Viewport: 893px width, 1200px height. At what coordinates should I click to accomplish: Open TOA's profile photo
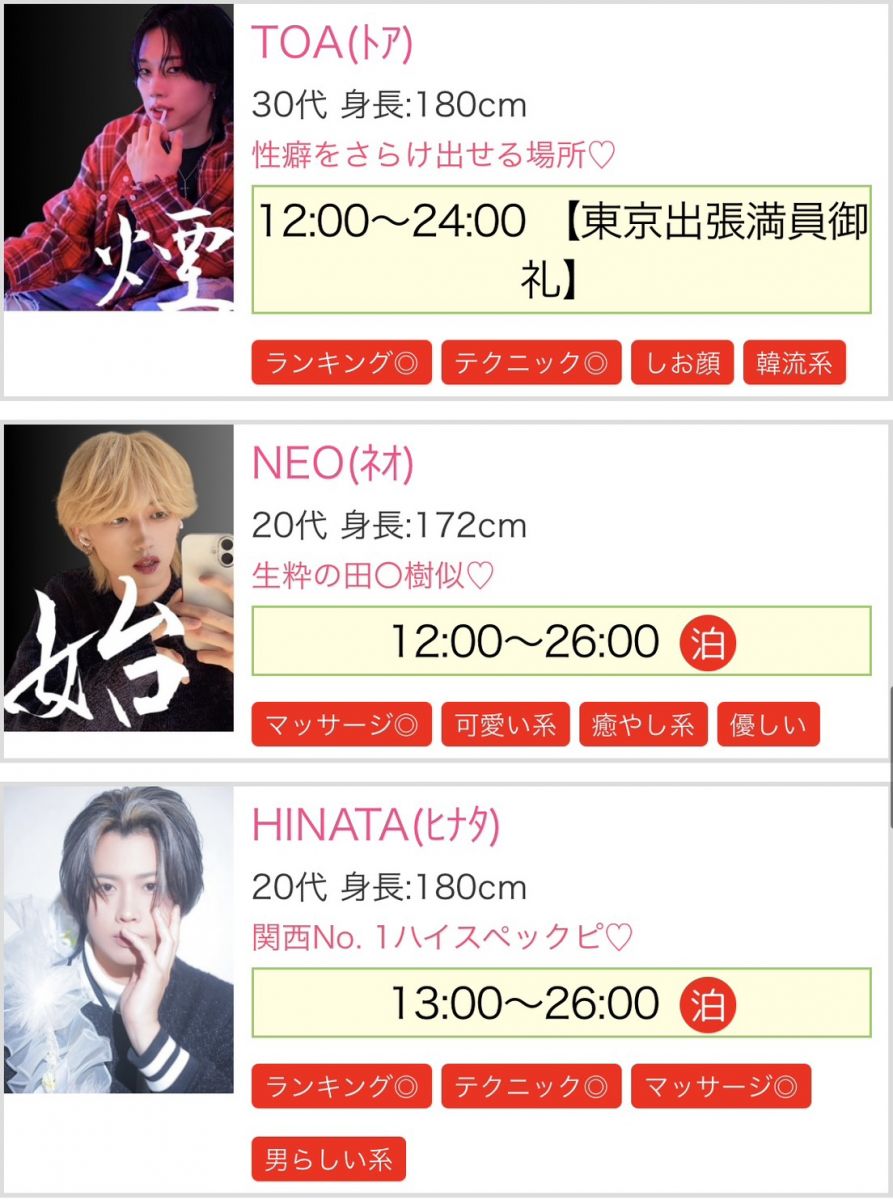(x=119, y=157)
